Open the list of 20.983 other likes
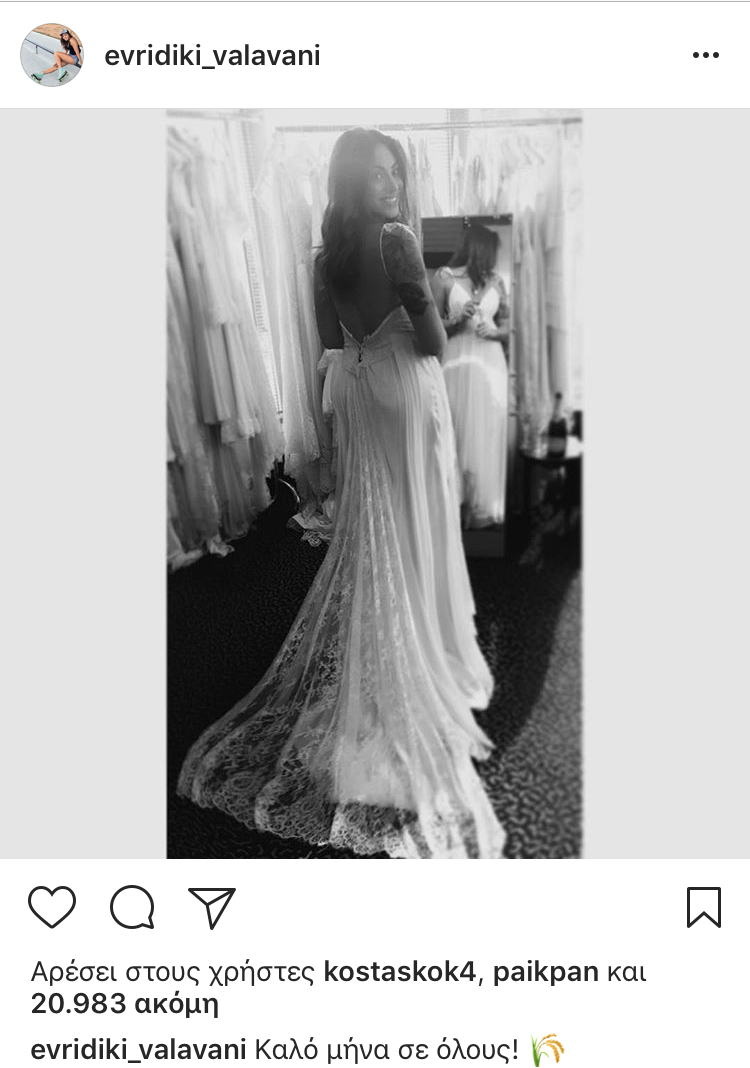The height and width of the screenshot is (1068, 750). pos(124,1004)
